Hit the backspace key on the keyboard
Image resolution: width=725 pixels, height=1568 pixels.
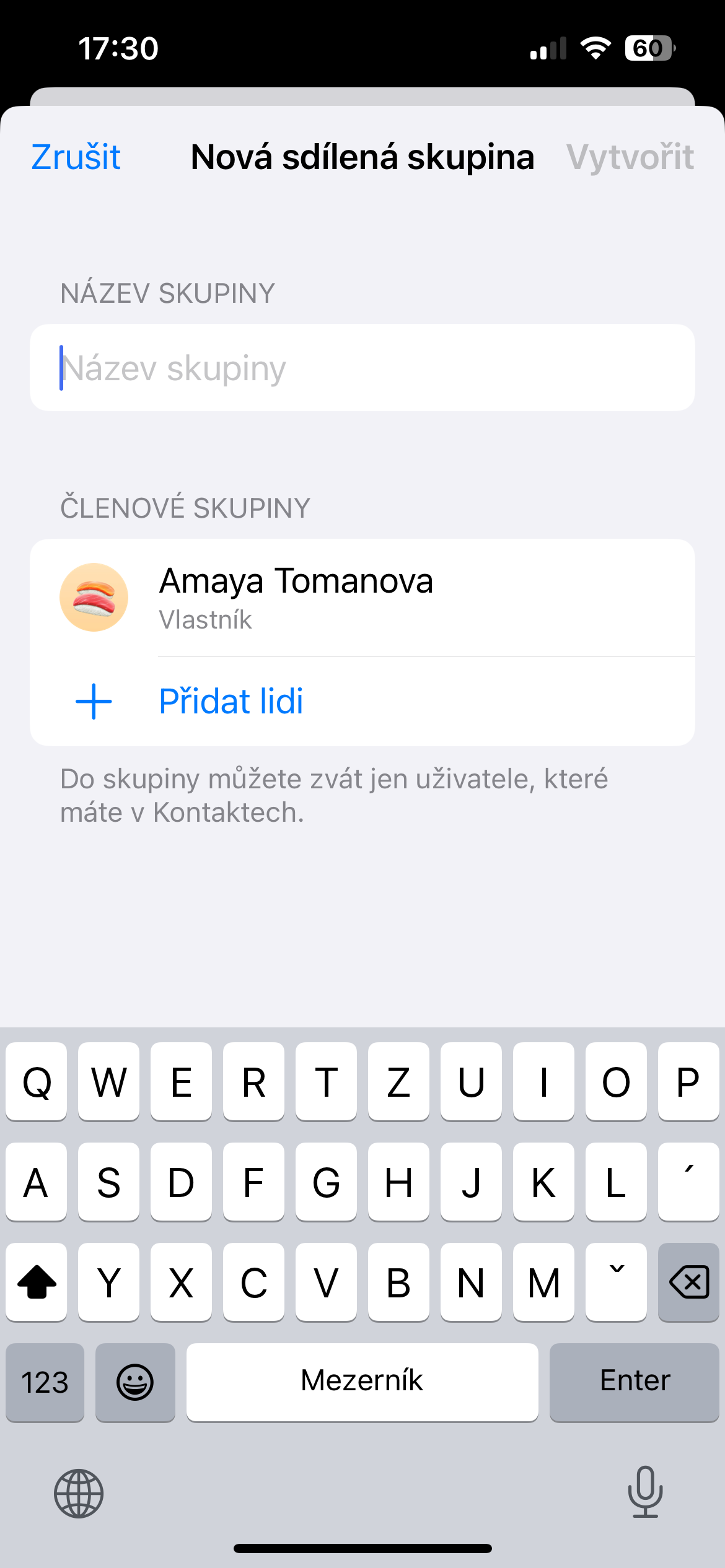tap(688, 1282)
